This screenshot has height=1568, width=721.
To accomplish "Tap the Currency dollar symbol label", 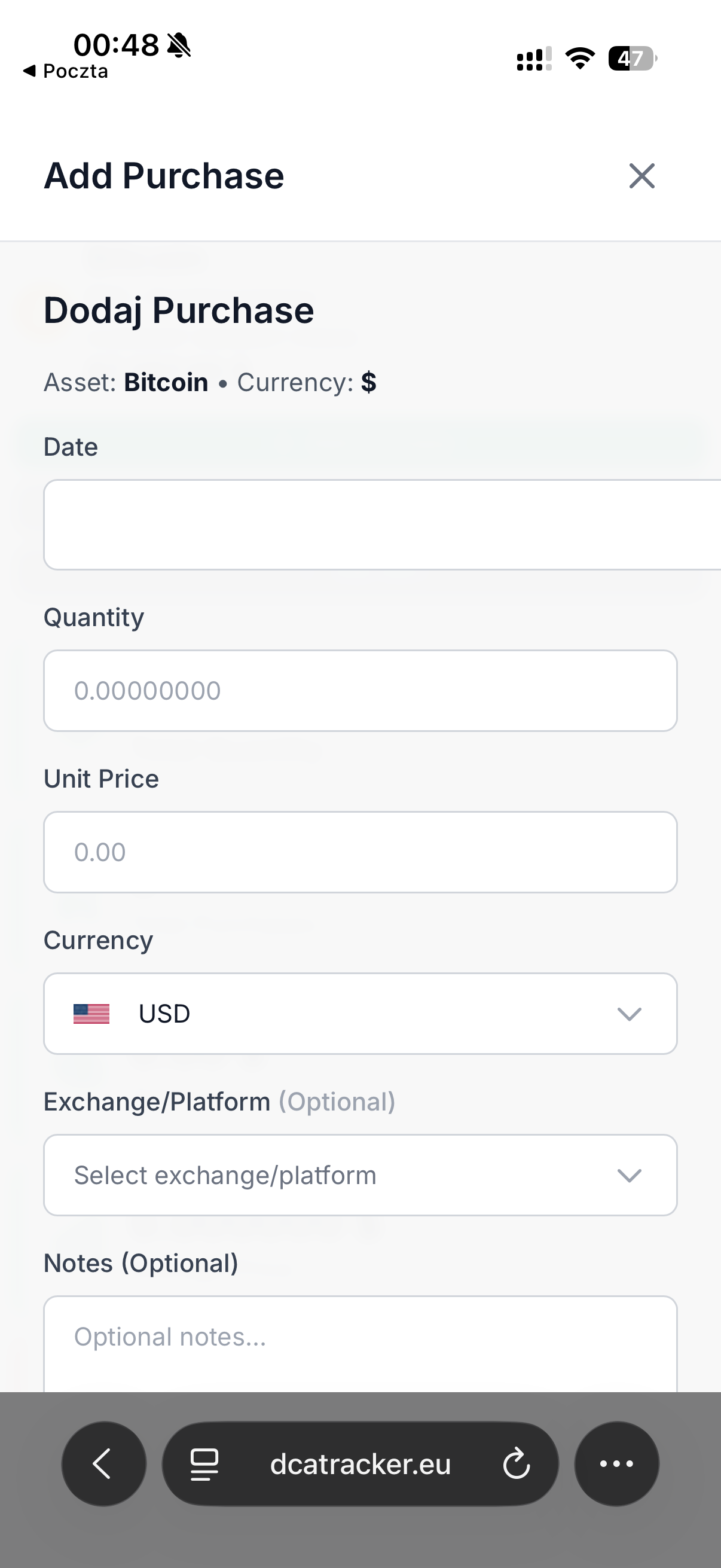I will coord(370,382).
